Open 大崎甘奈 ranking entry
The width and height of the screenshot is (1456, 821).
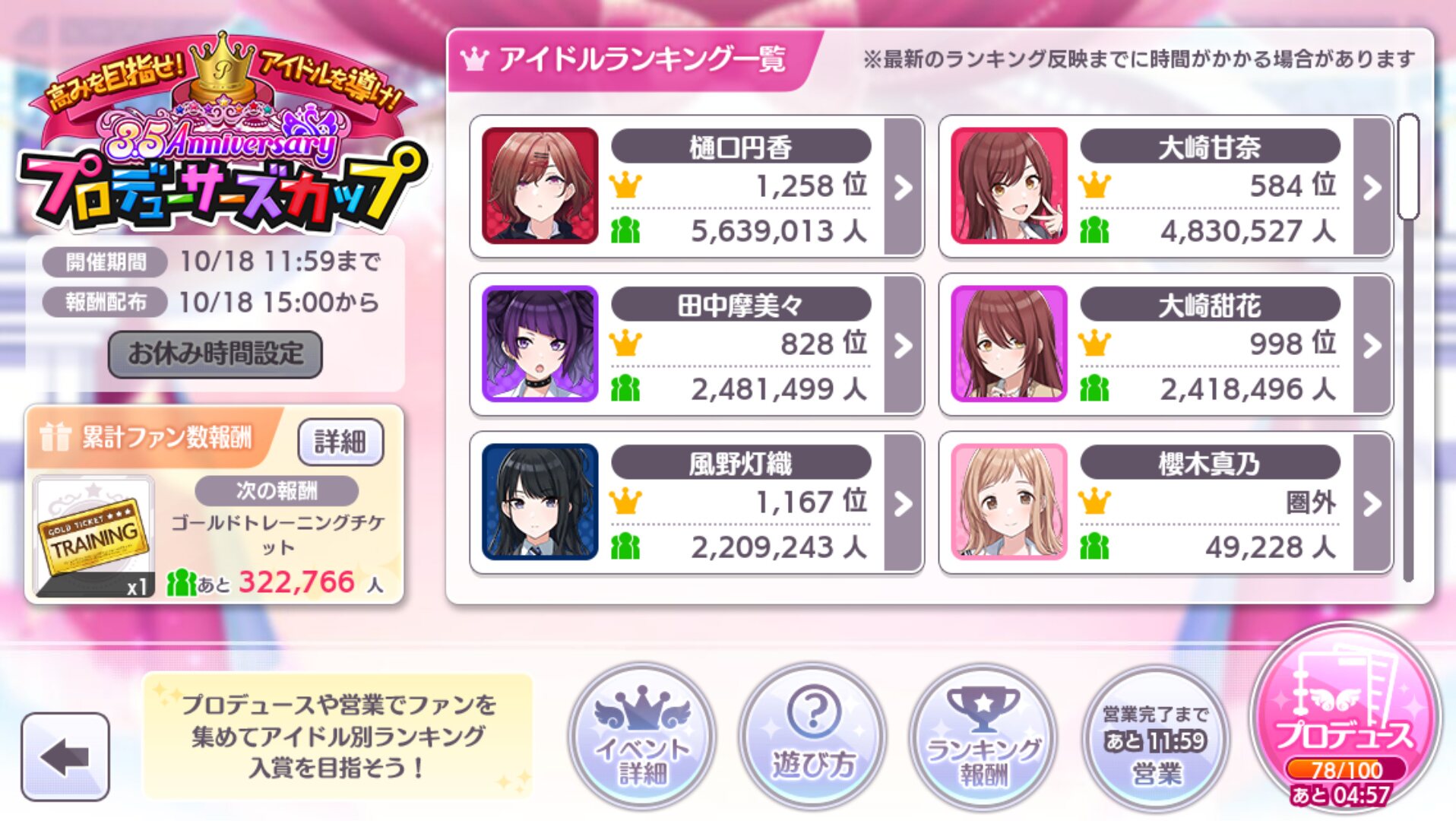click(x=1166, y=187)
